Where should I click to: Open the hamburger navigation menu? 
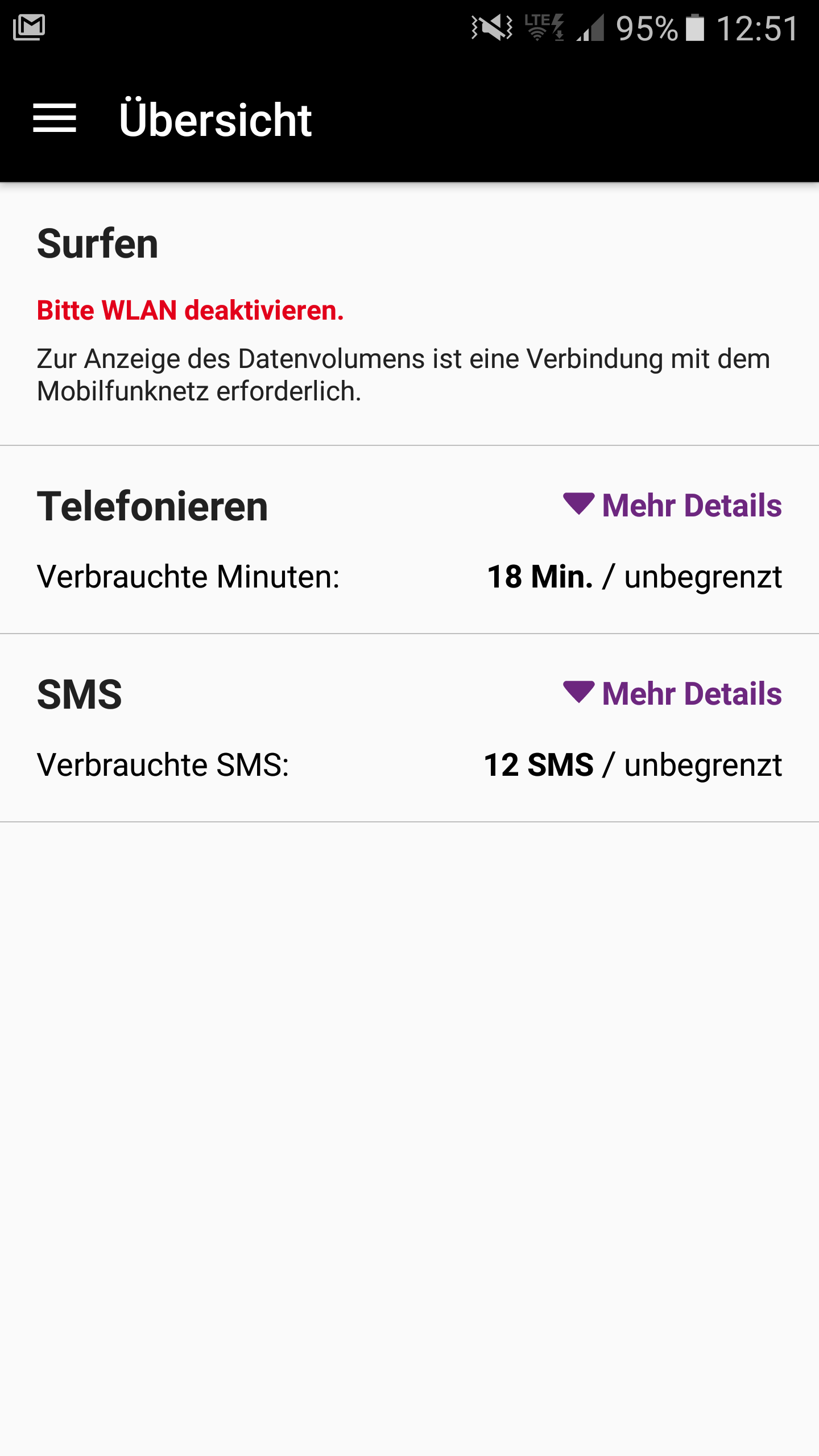pyautogui.click(x=55, y=118)
